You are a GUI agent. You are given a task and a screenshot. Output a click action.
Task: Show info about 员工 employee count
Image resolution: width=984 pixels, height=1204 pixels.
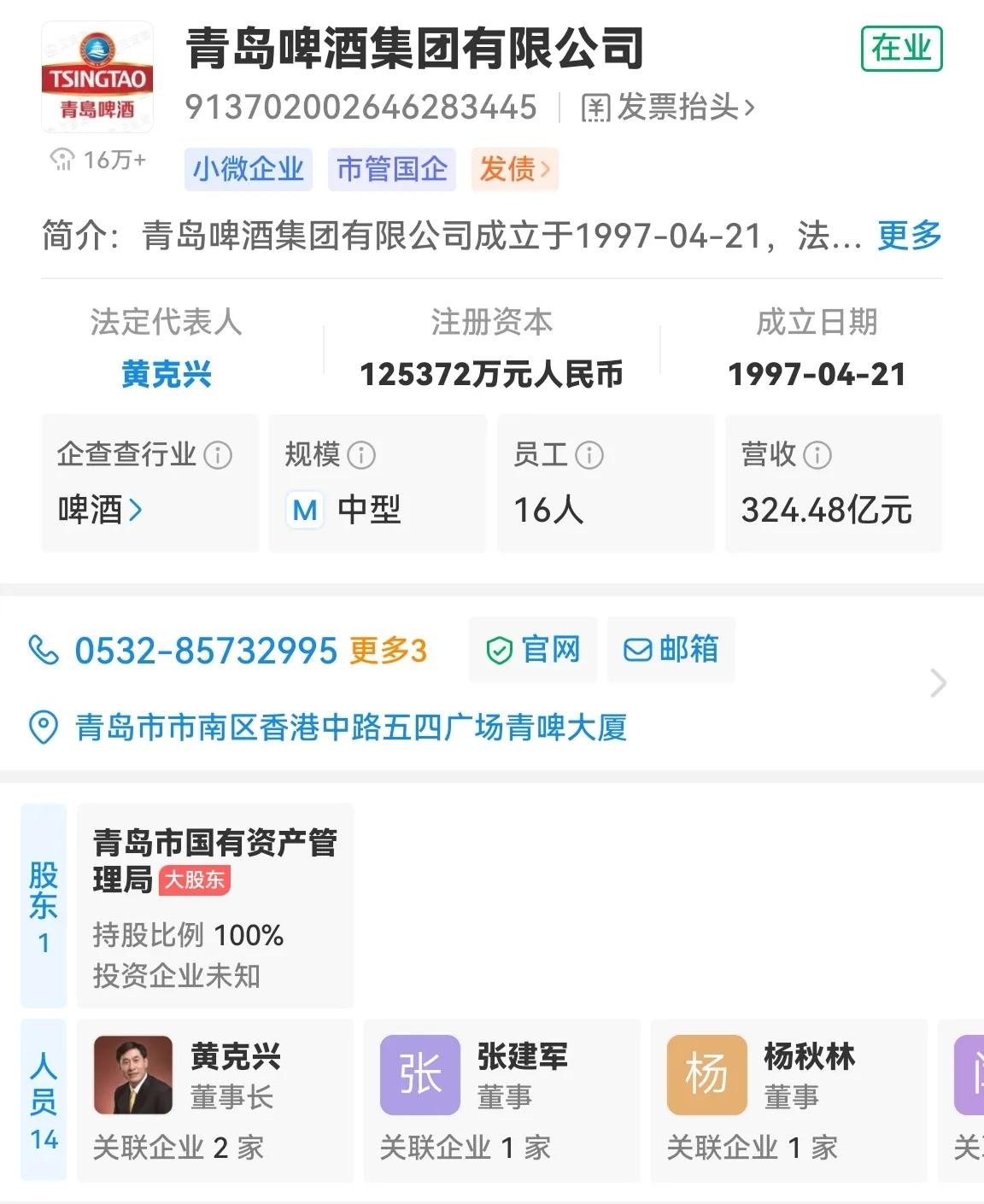pos(589,455)
